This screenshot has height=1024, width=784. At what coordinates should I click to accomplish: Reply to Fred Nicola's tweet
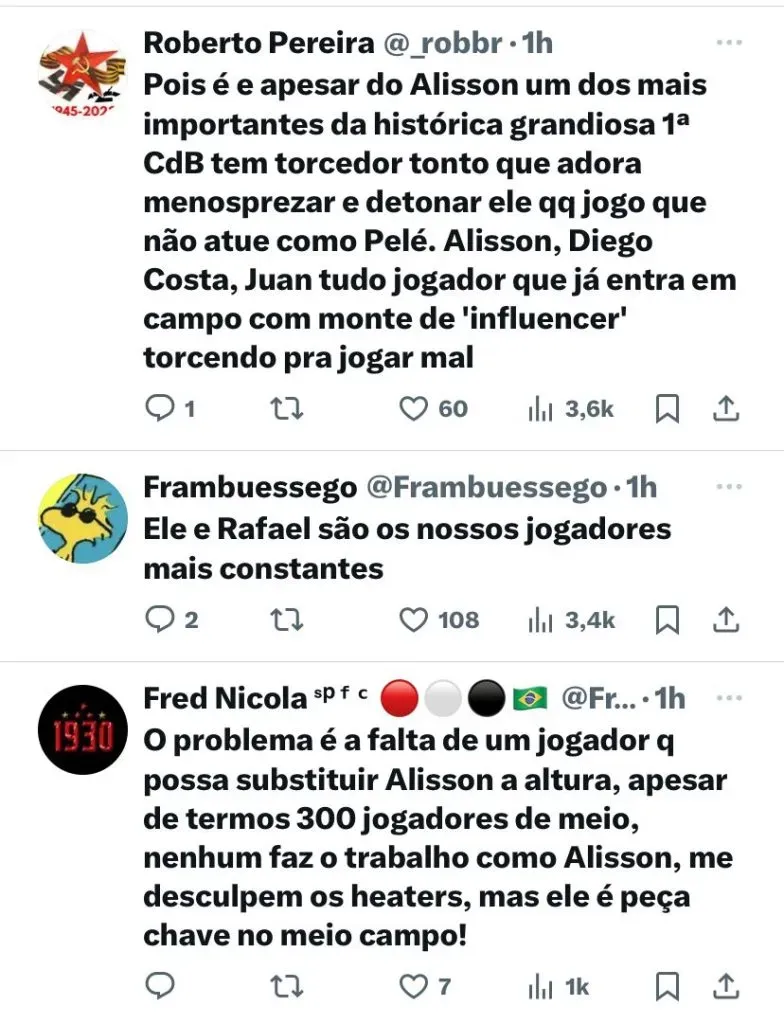[160, 987]
